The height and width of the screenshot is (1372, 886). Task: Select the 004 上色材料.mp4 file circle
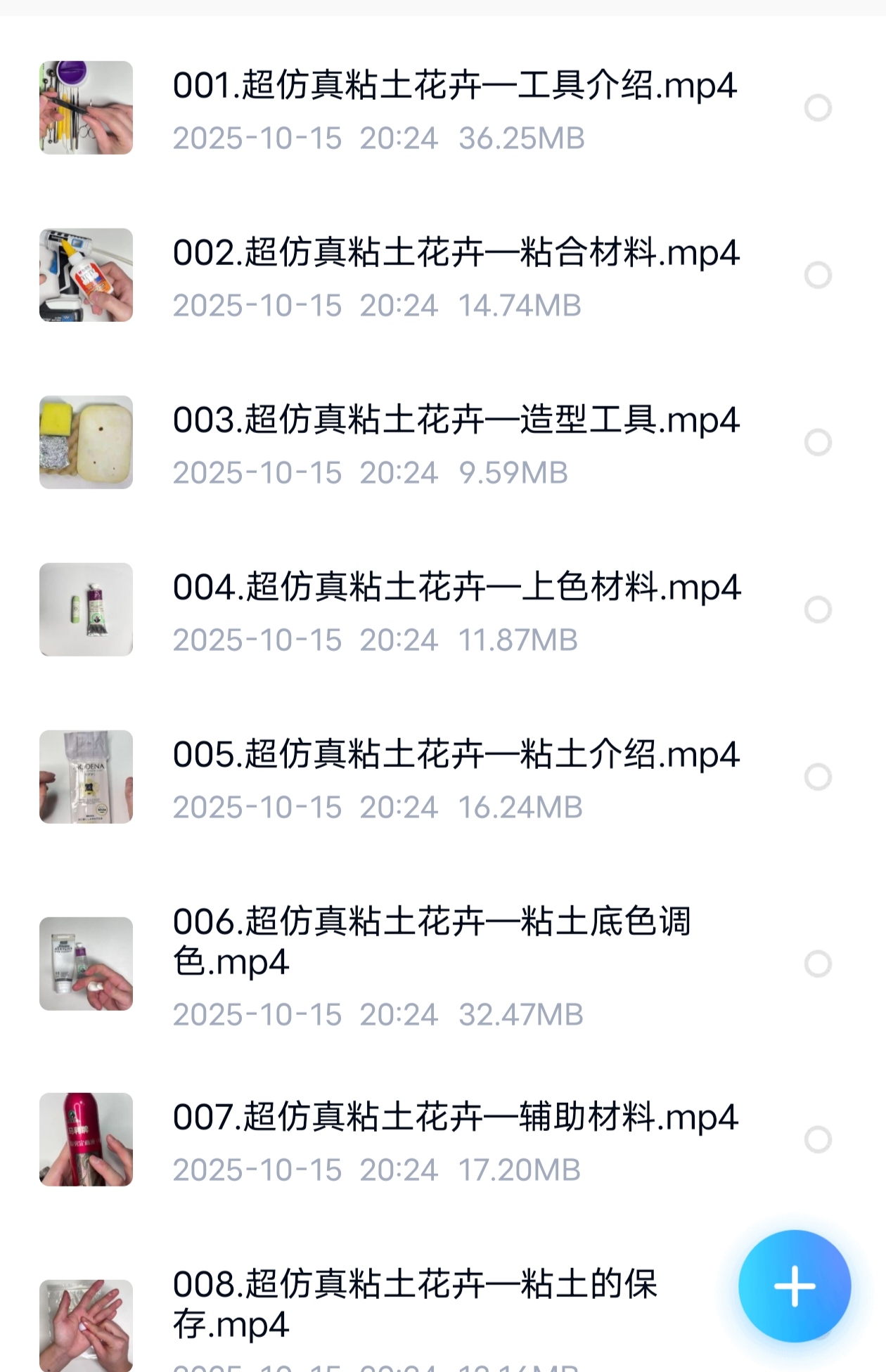818,610
